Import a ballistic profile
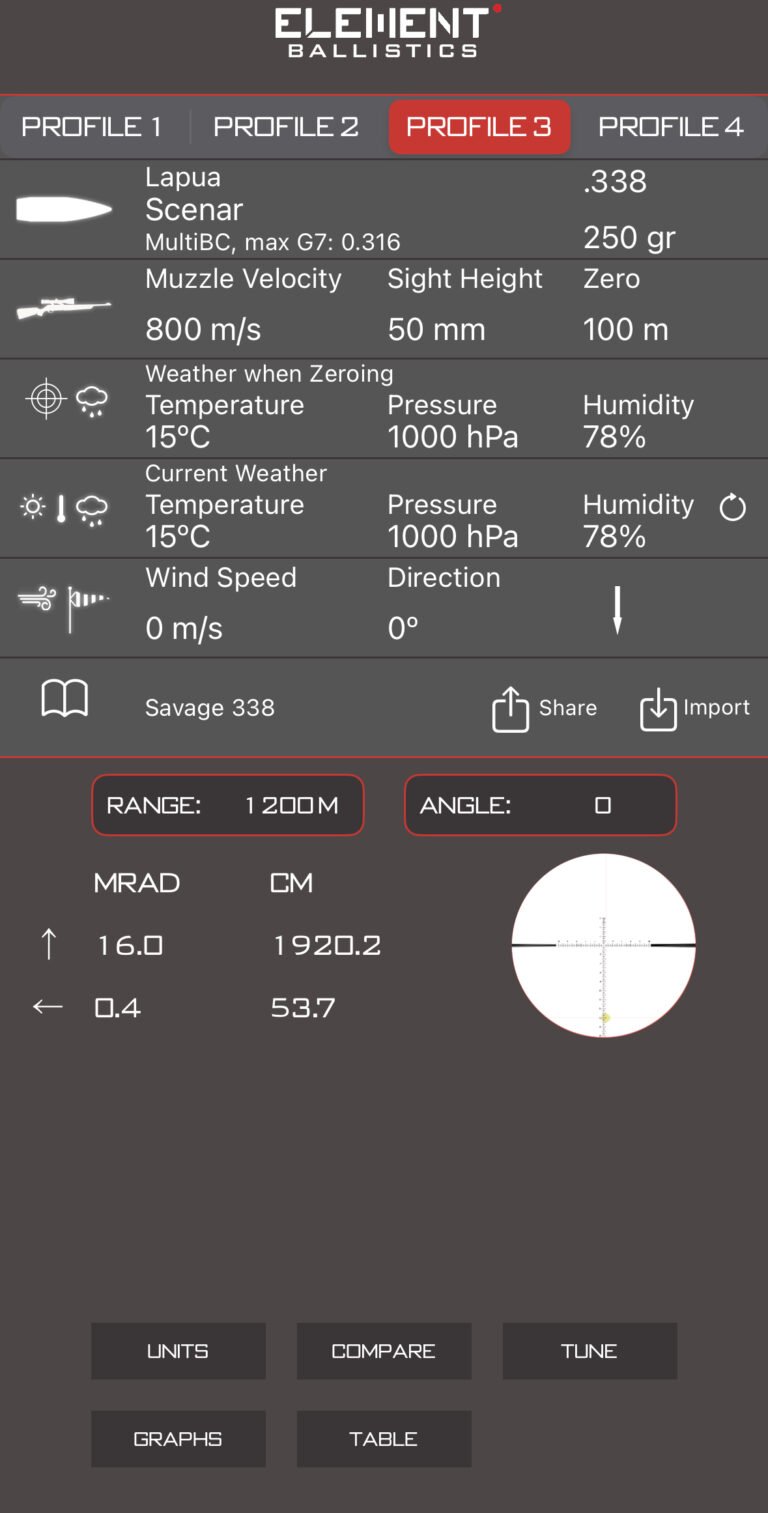The width and height of the screenshot is (768, 1513). point(695,708)
